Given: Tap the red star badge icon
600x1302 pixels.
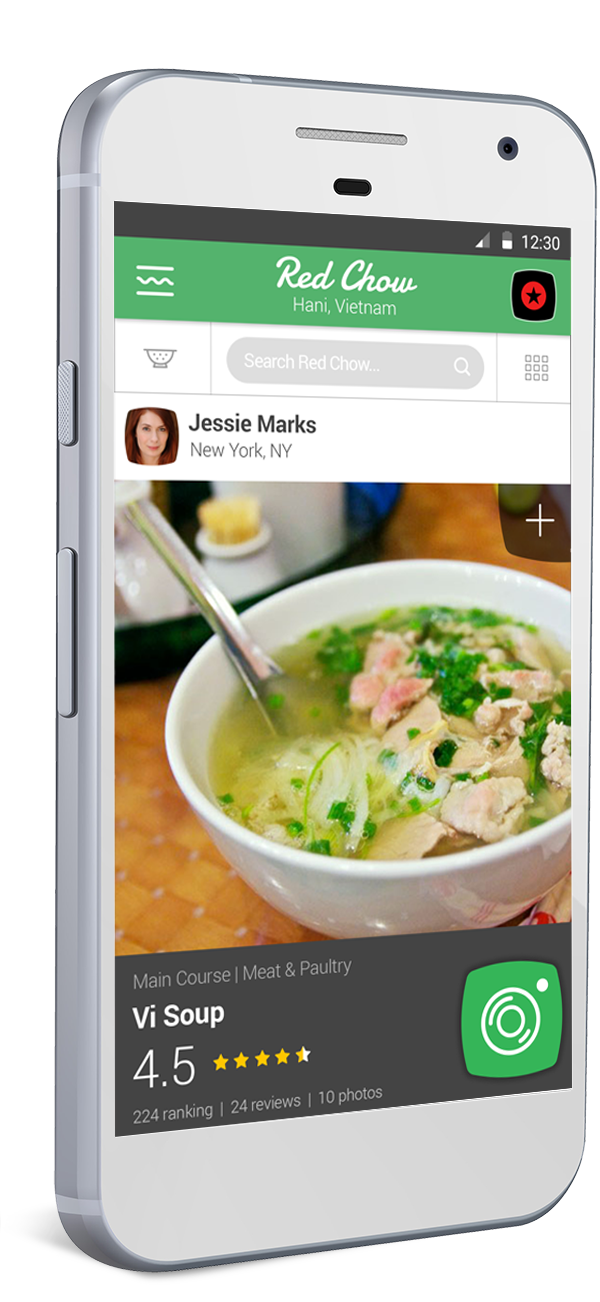Looking at the screenshot, I should click(534, 295).
